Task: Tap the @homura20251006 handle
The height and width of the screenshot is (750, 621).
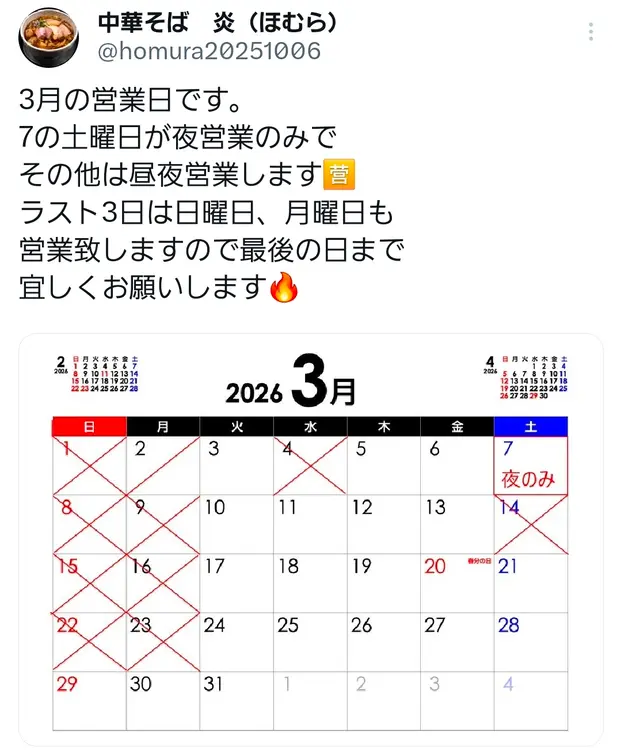Action: (211, 51)
